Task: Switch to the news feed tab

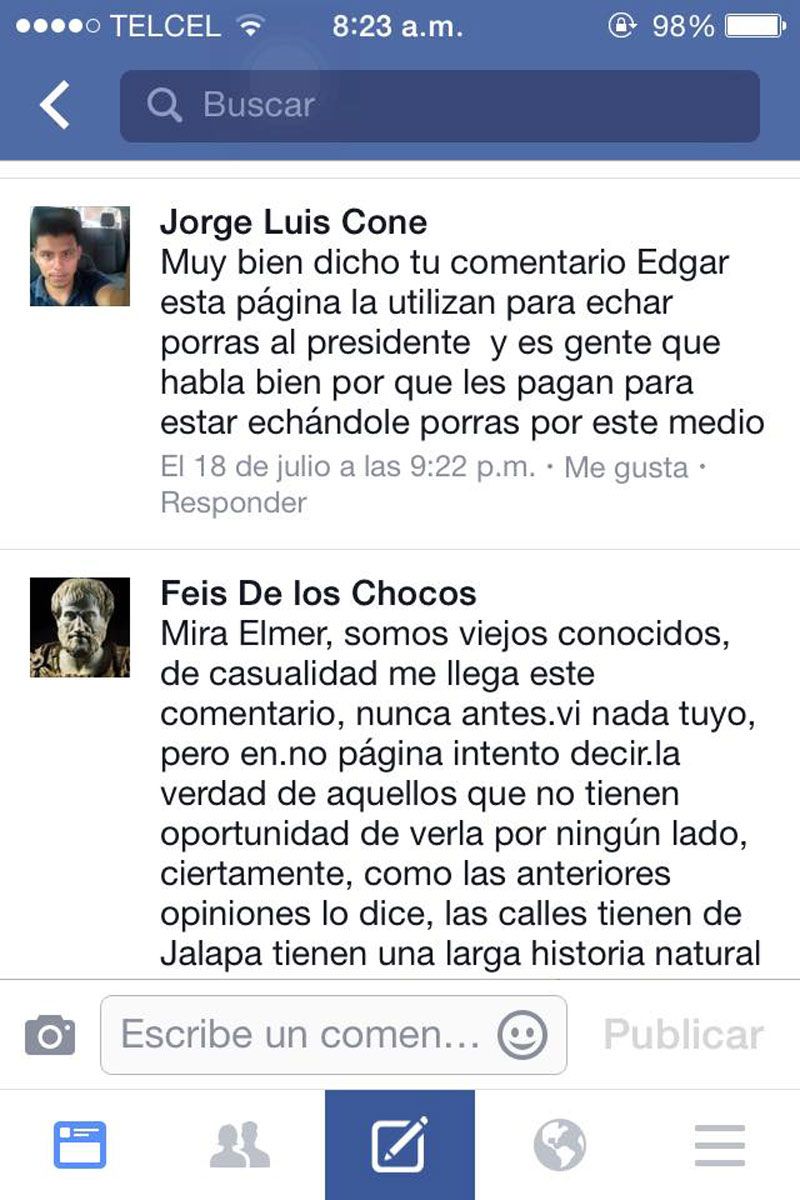Action: coord(80,1145)
